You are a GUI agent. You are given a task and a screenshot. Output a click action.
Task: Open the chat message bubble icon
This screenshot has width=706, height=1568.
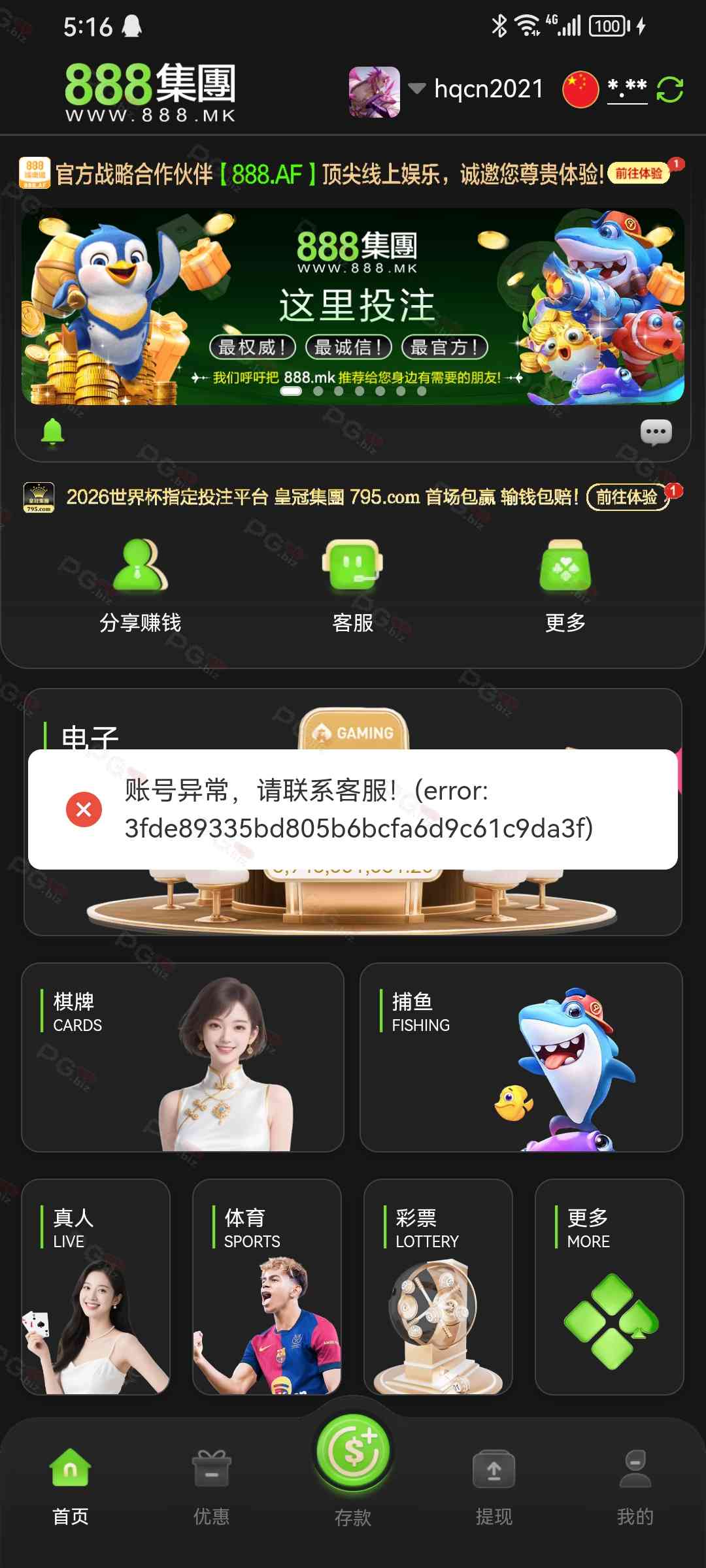656,432
